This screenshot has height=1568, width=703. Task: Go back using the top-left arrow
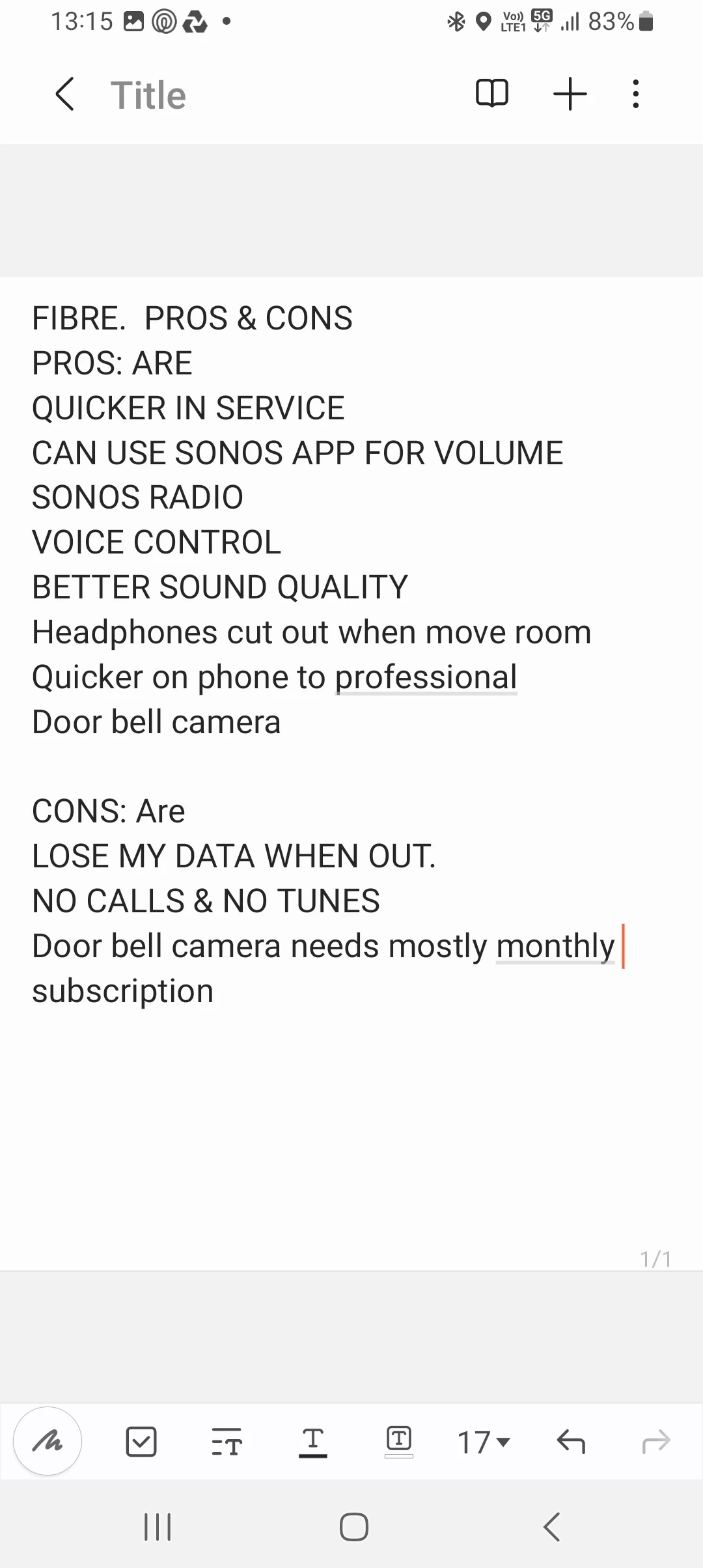pos(65,94)
